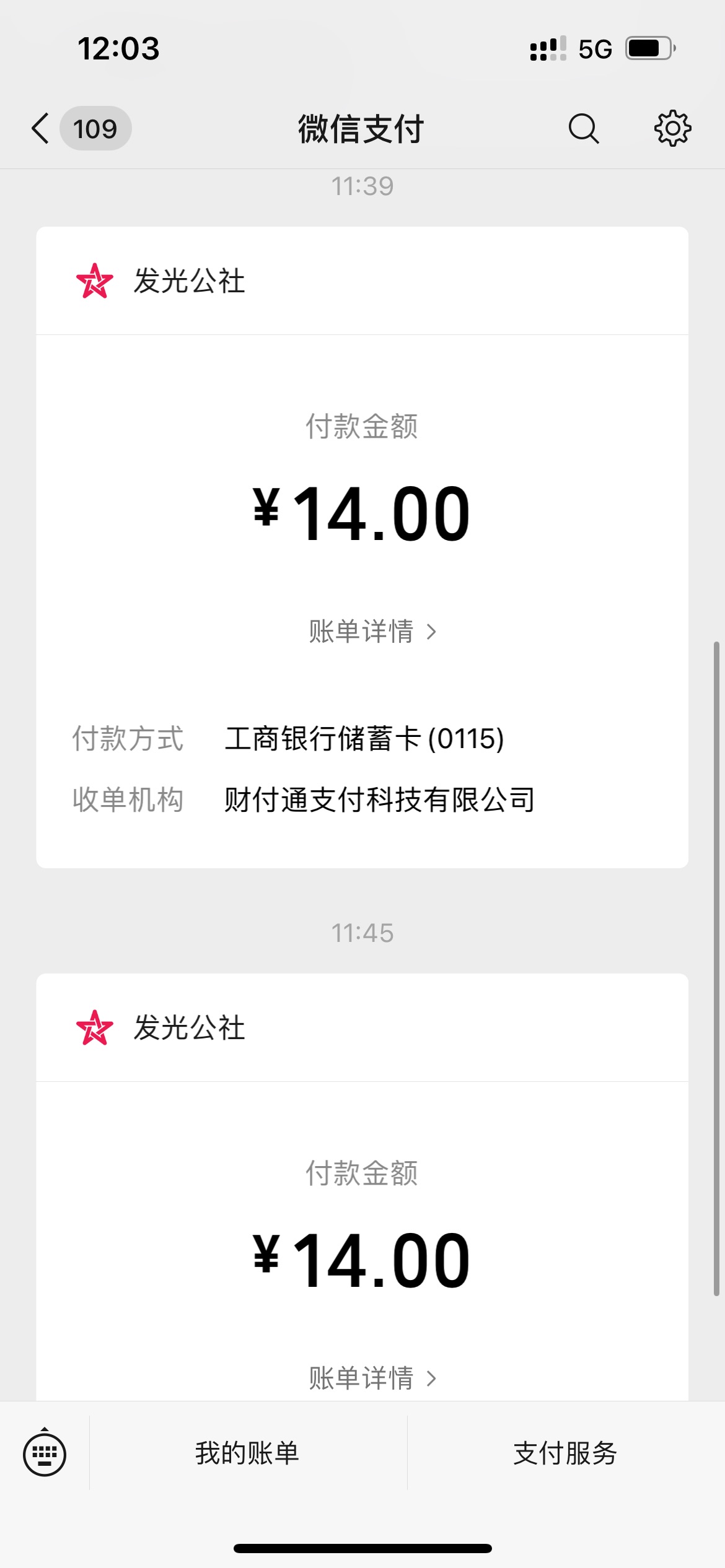Screen dimensions: 725x1568
Task: Open the settings gear
Action: (673, 129)
